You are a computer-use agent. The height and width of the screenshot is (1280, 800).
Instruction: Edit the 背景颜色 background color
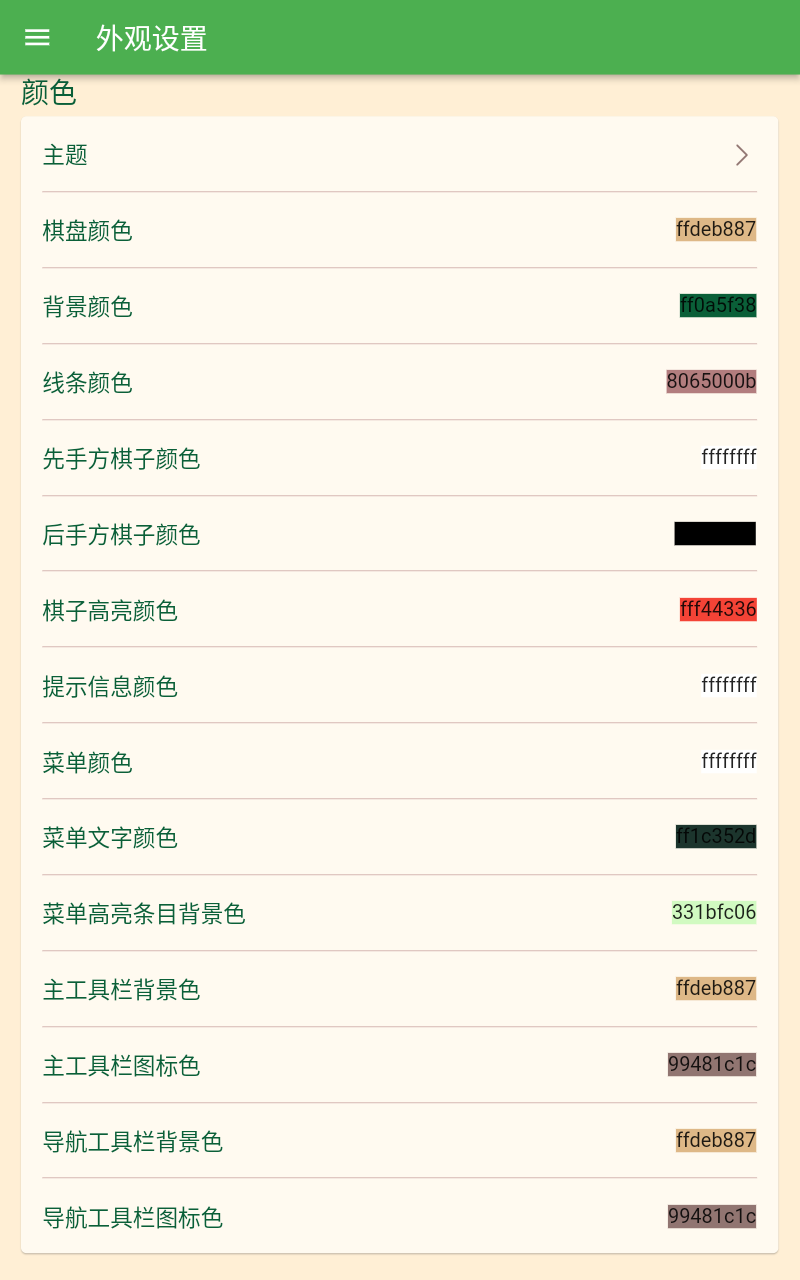[399, 307]
